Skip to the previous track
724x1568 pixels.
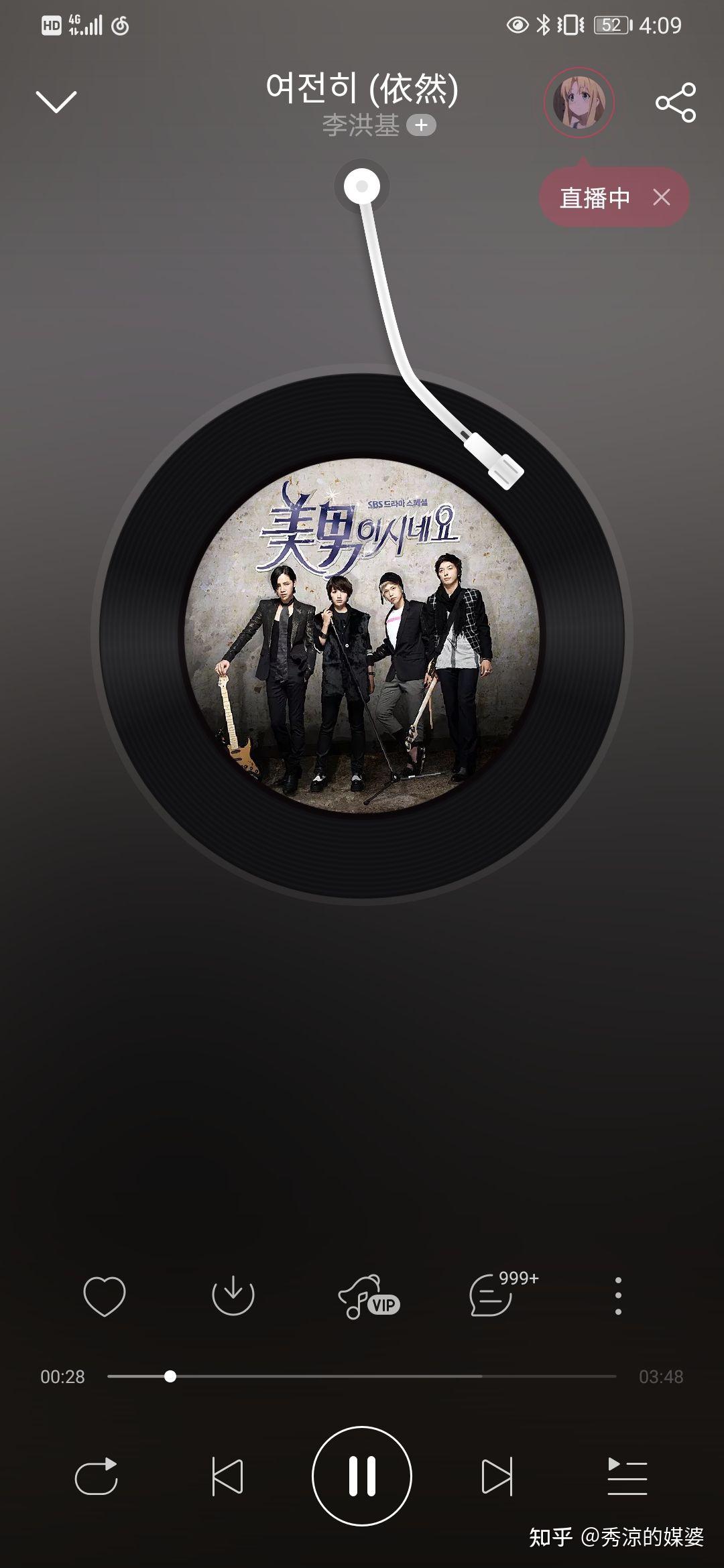click(x=227, y=1476)
